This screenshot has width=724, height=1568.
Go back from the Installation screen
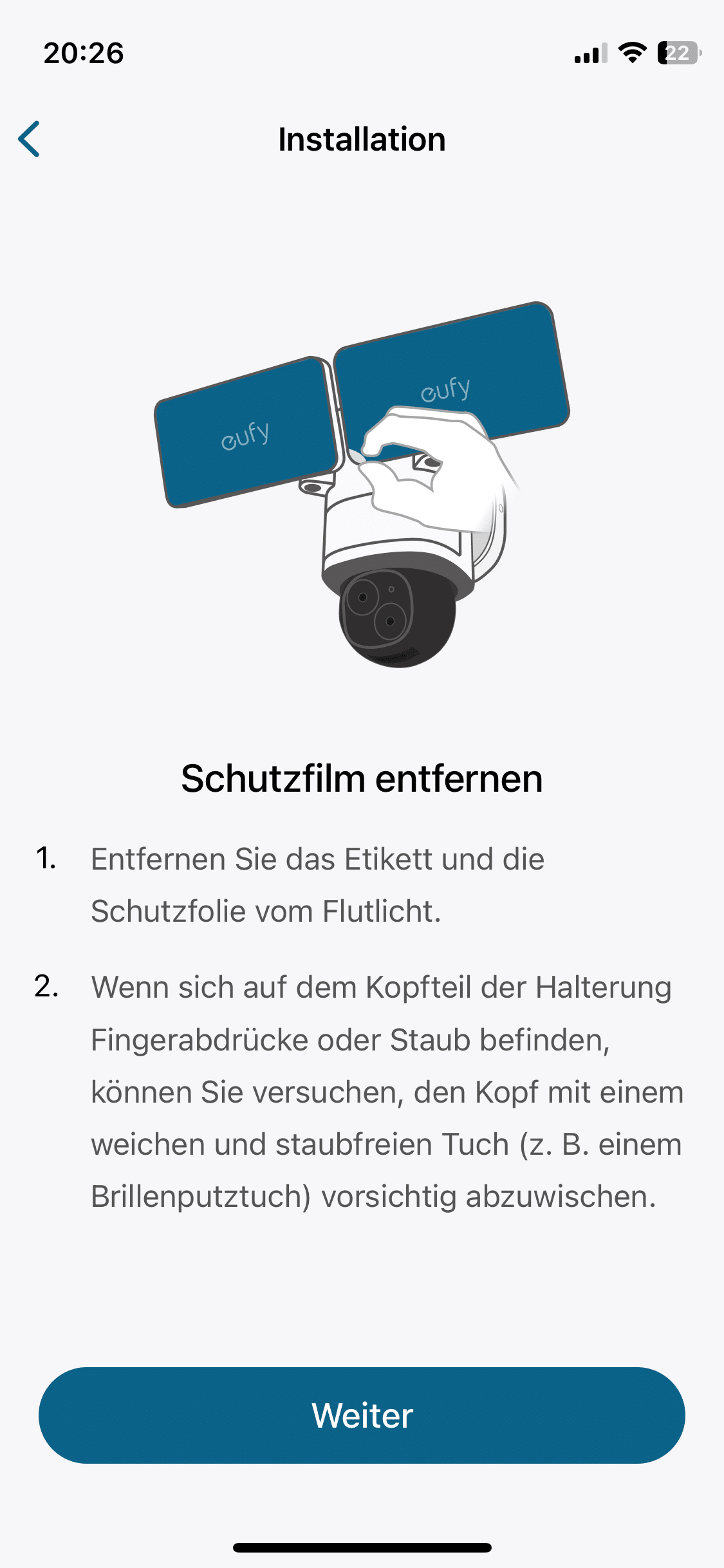[30, 139]
